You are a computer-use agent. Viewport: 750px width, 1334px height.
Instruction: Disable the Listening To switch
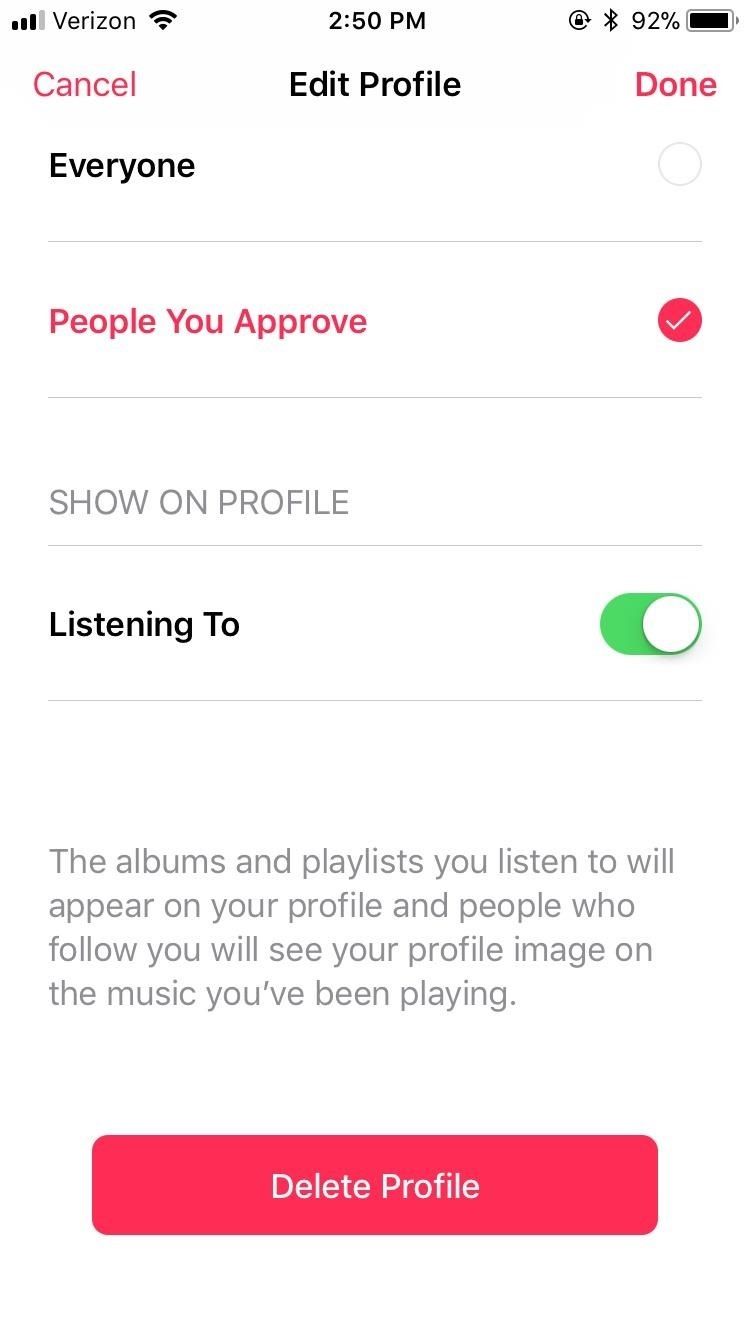click(x=650, y=623)
